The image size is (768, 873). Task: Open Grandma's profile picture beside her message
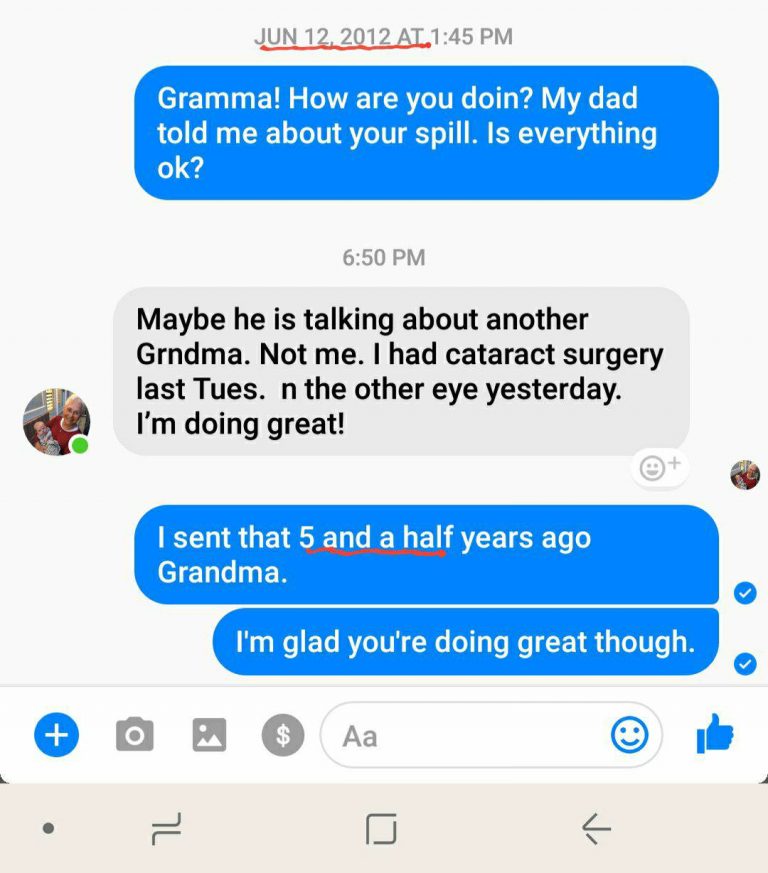coord(57,421)
